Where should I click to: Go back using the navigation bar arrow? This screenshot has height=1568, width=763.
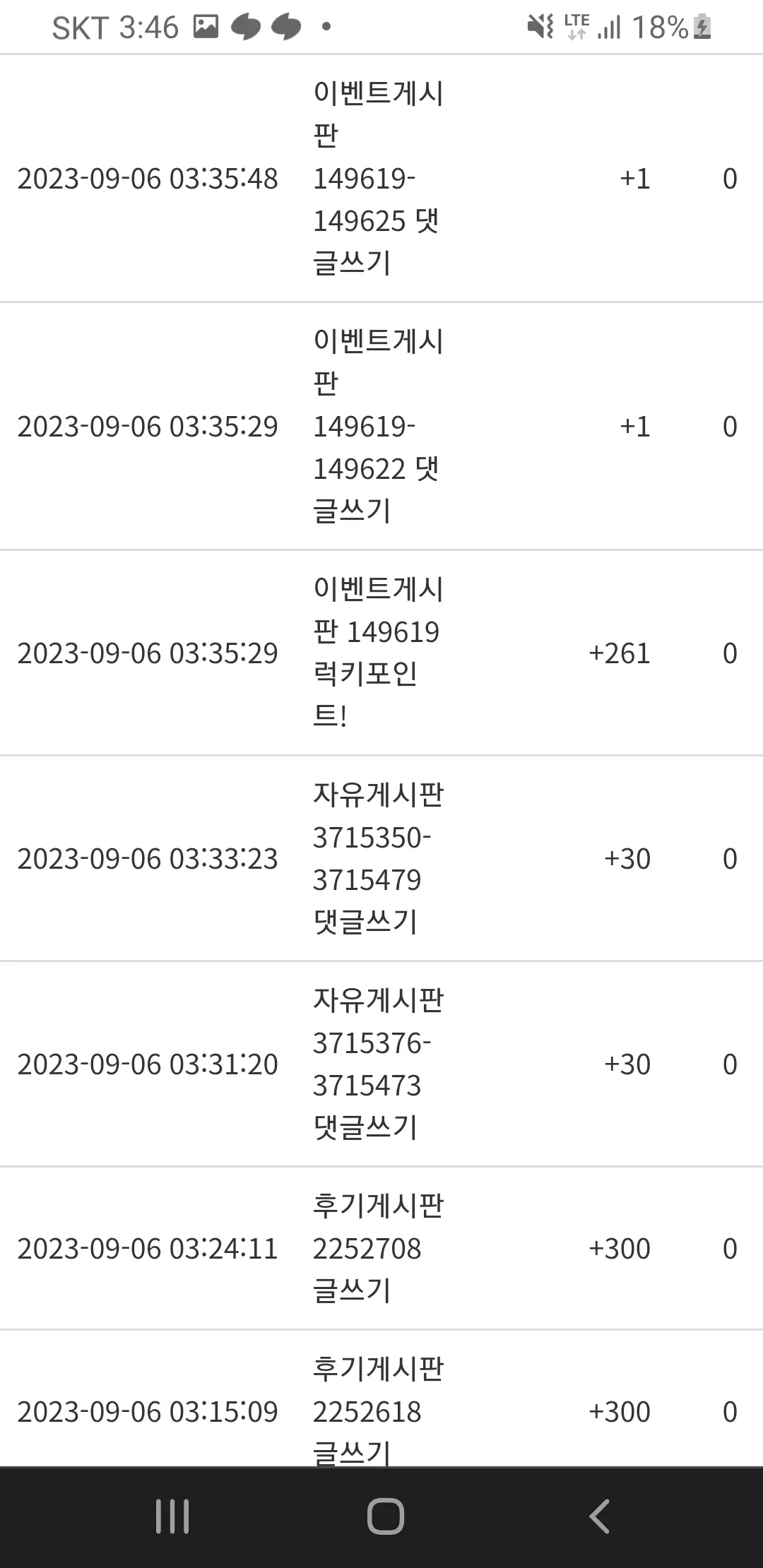coord(599,1516)
